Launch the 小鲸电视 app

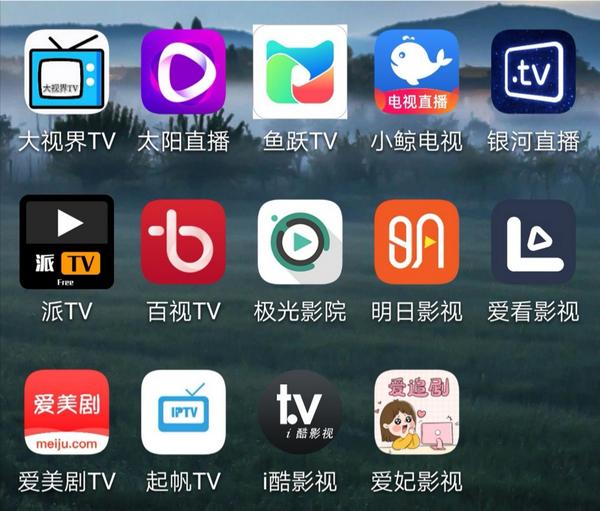click(x=416, y=72)
